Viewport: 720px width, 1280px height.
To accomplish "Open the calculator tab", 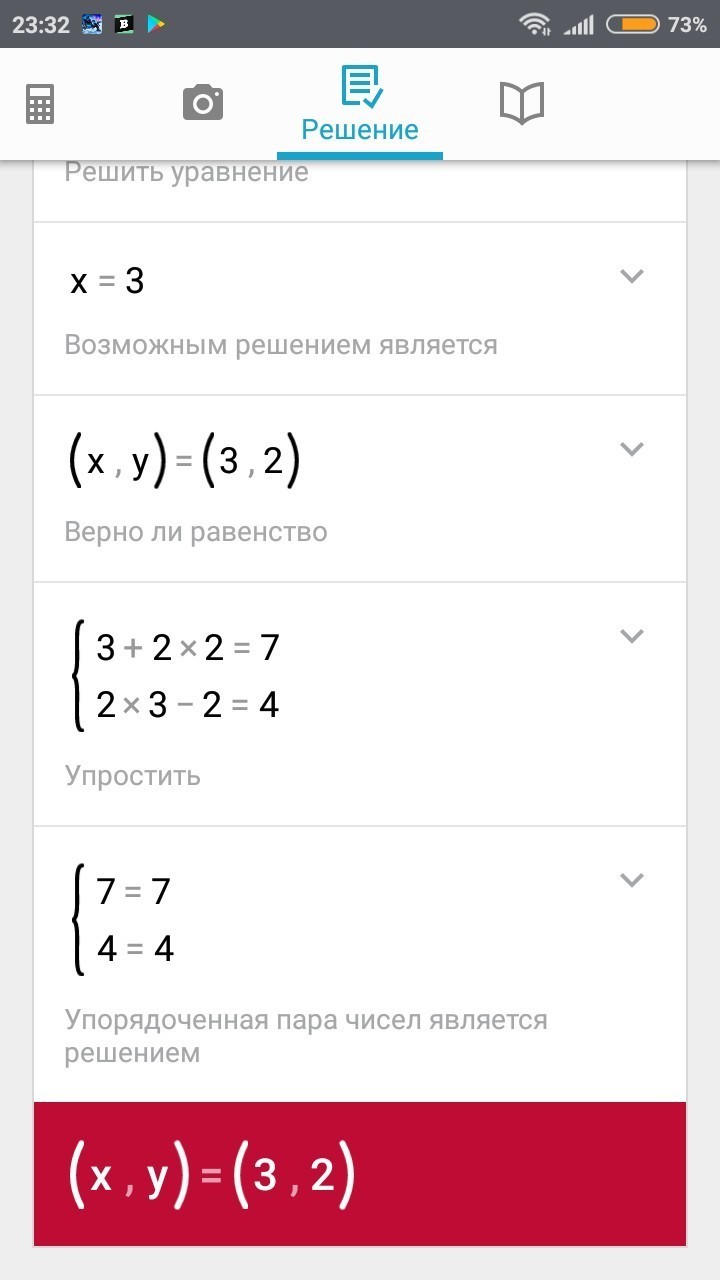I will coord(40,103).
